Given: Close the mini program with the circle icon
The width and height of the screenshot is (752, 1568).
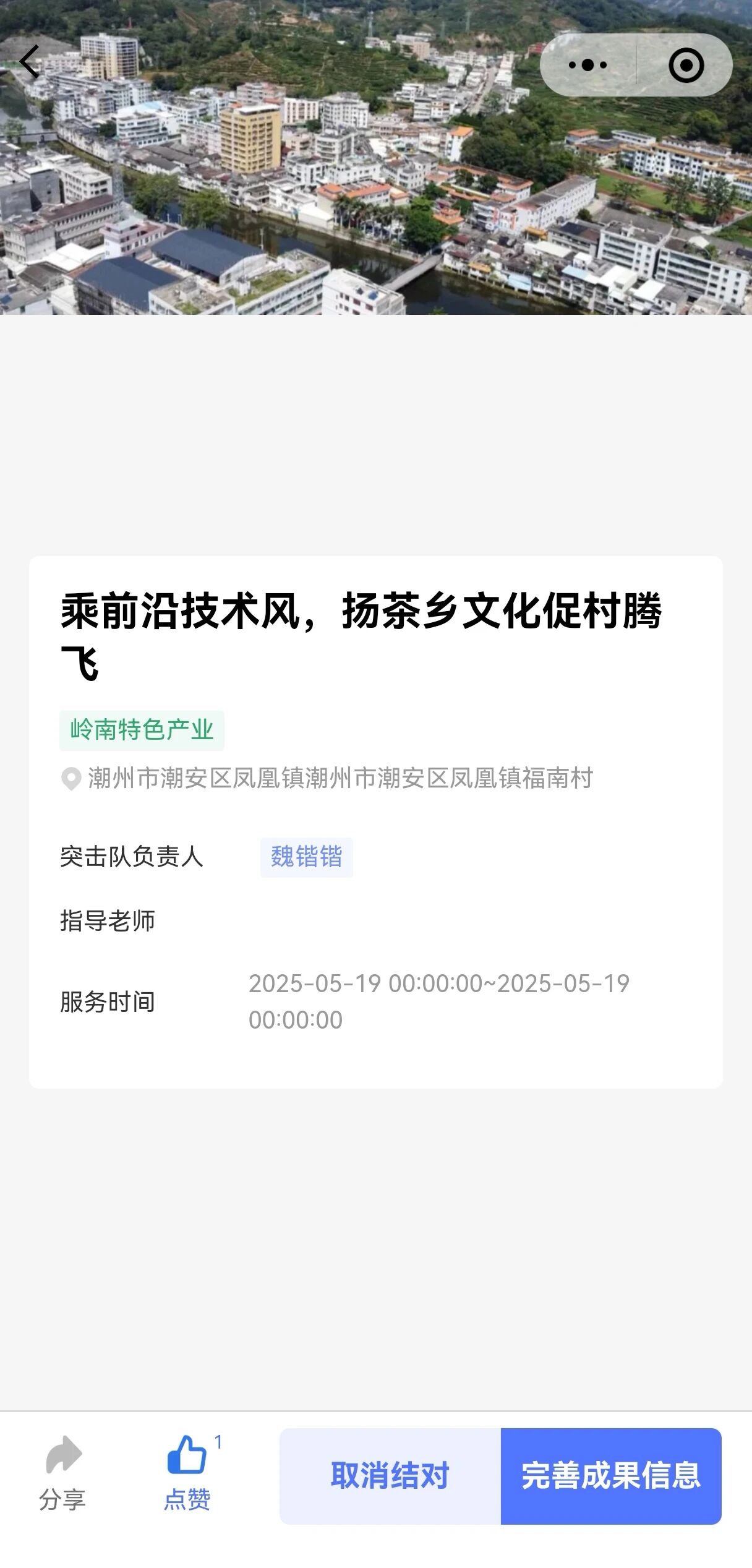Looking at the screenshot, I should [x=686, y=65].
